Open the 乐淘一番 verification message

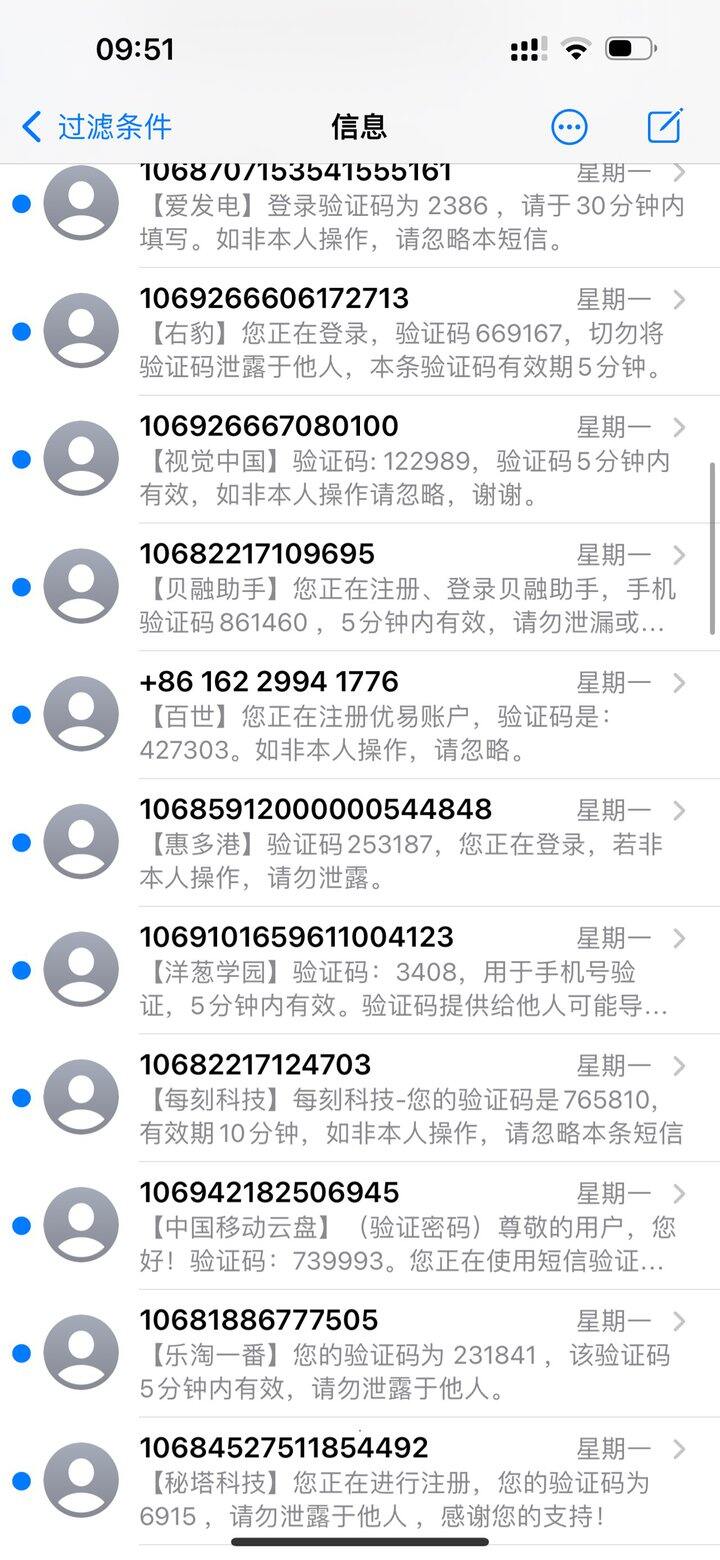pos(410,1354)
